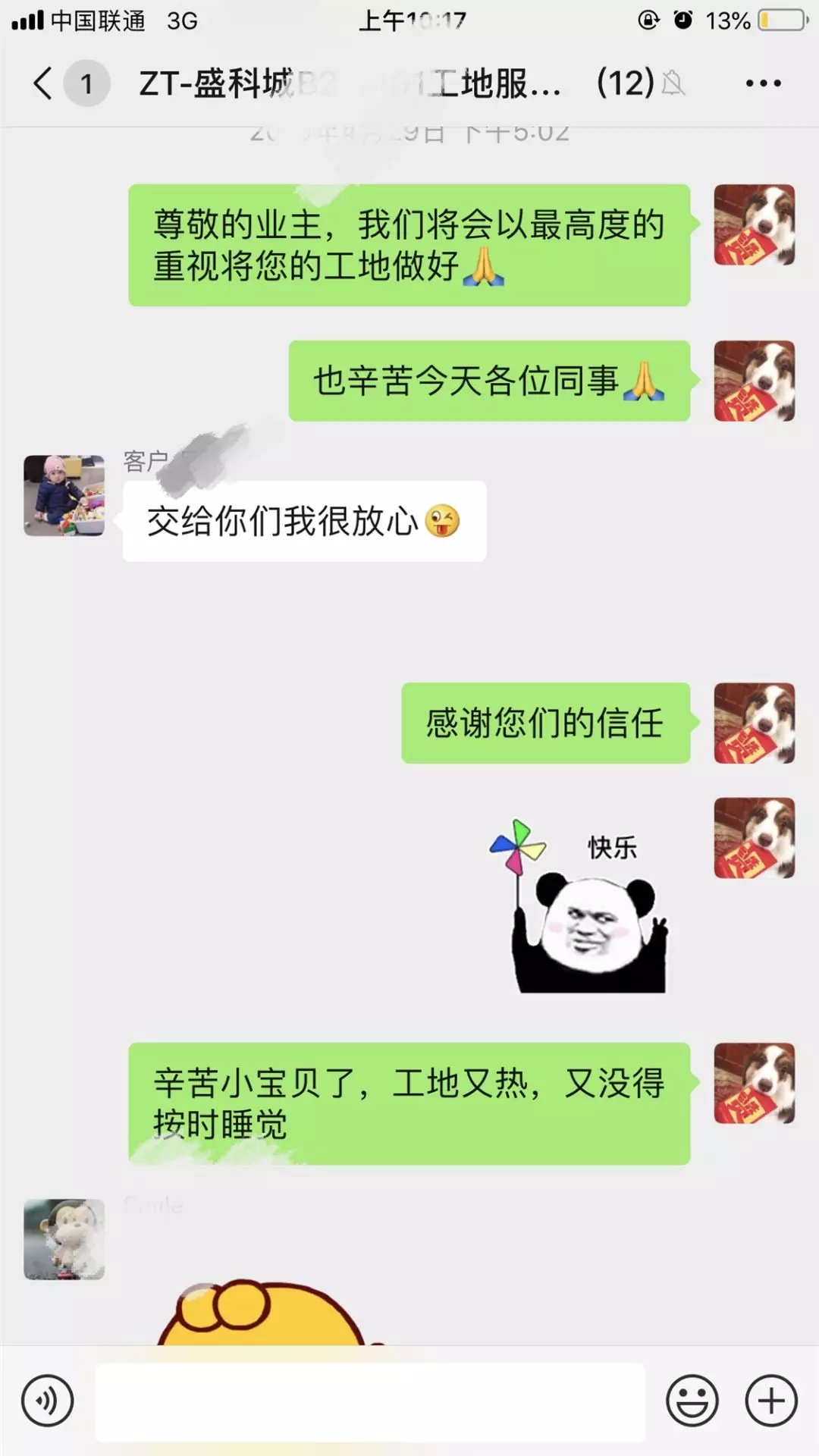This screenshot has height=1456, width=819.
Task: Open the emoji sticker panel
Action: pos(692,1401)
